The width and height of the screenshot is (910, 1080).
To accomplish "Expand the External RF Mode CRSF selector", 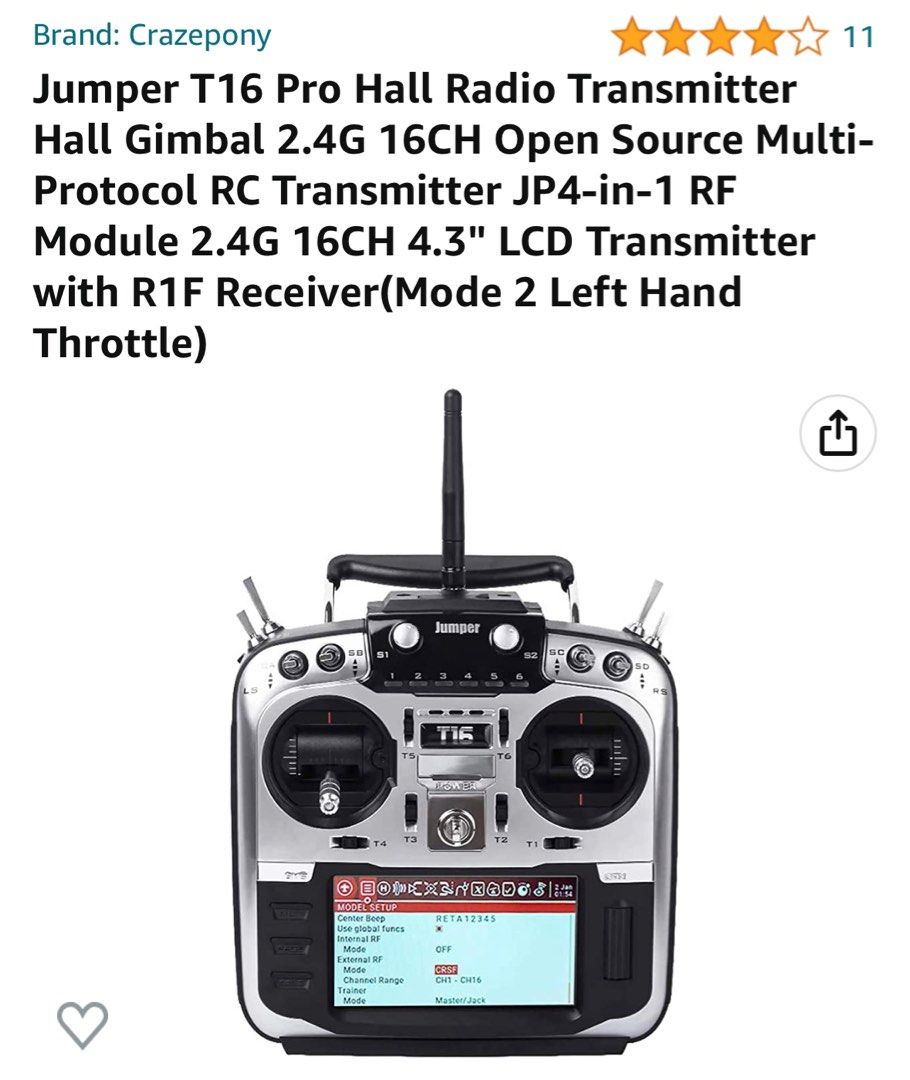I will [445, 970].
